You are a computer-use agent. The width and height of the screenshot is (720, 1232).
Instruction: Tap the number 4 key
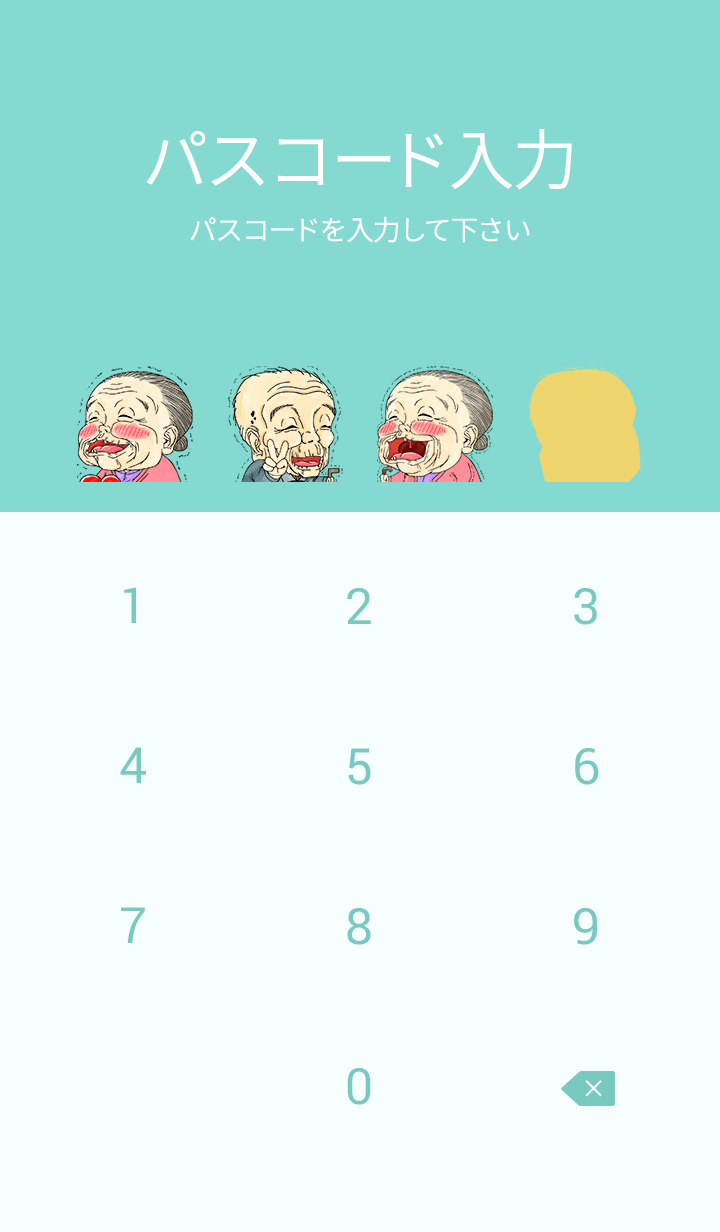132,767
